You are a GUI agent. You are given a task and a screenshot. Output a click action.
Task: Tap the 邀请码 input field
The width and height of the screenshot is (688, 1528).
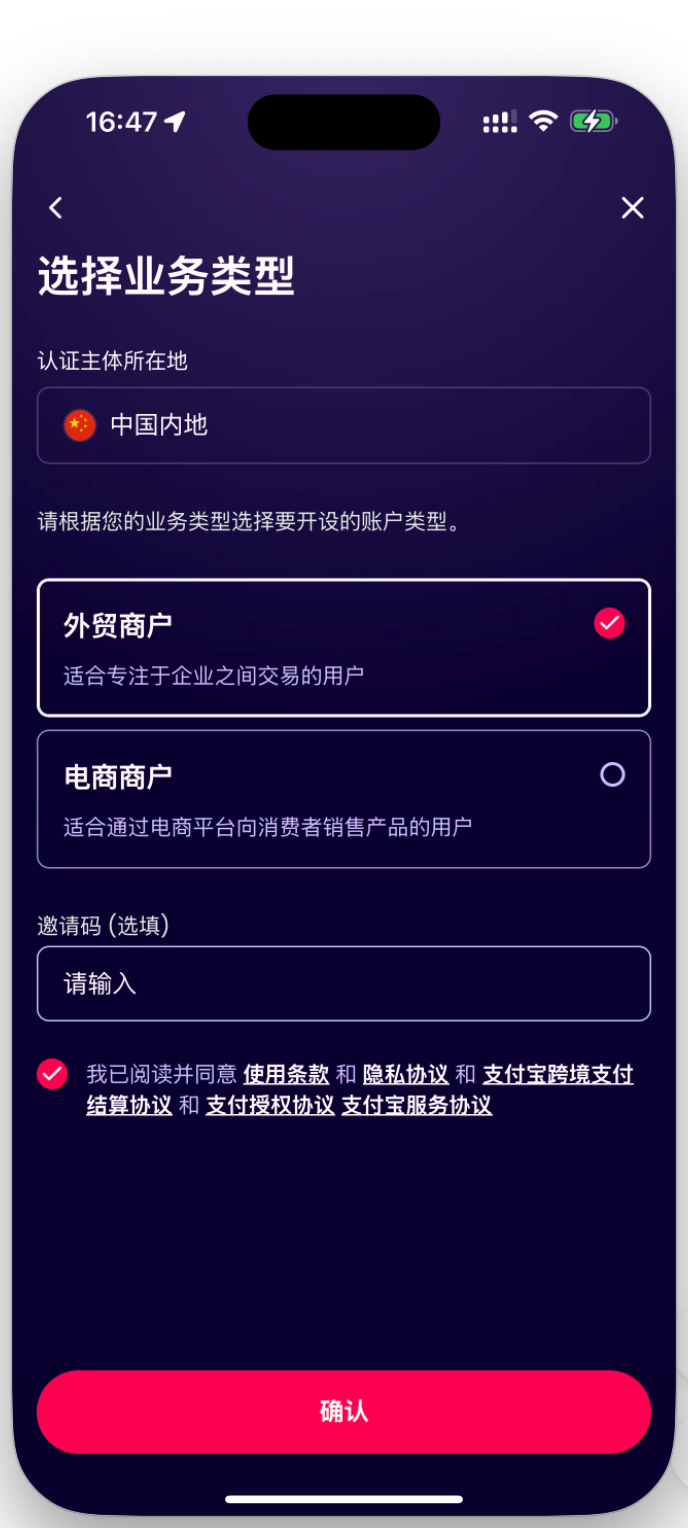coord(343,983)
